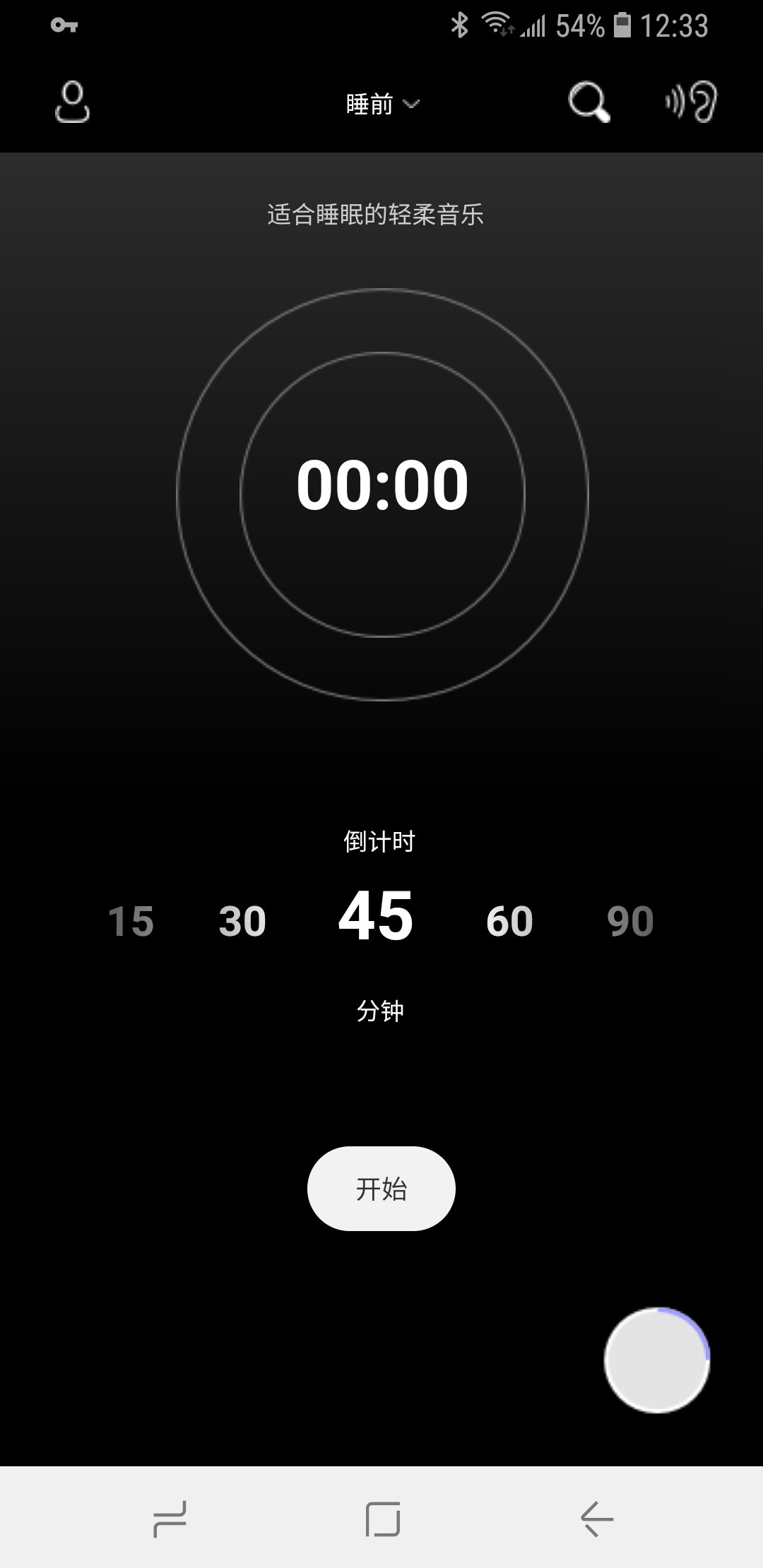Open the user profile icon
This screenshot has height=1568, width=763.
pyautogui.click(x=72, y=102)
